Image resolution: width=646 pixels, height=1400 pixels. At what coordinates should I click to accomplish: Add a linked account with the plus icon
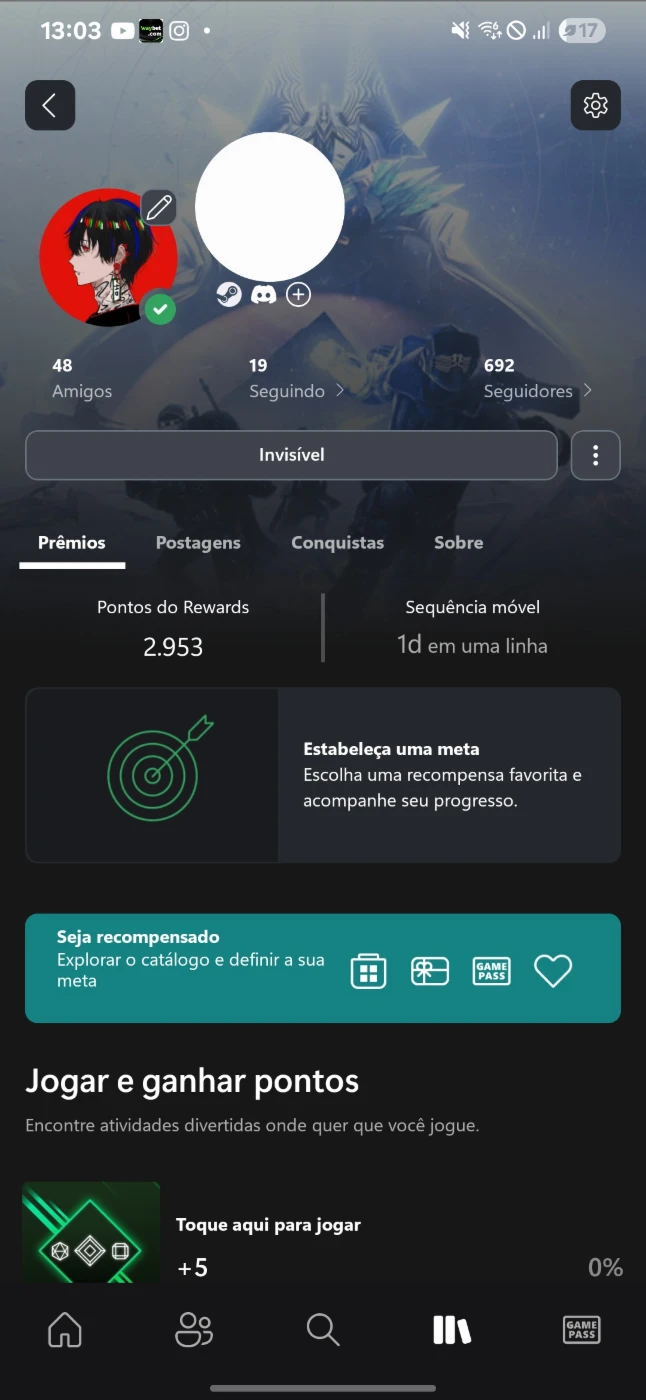tap(298, 294)
